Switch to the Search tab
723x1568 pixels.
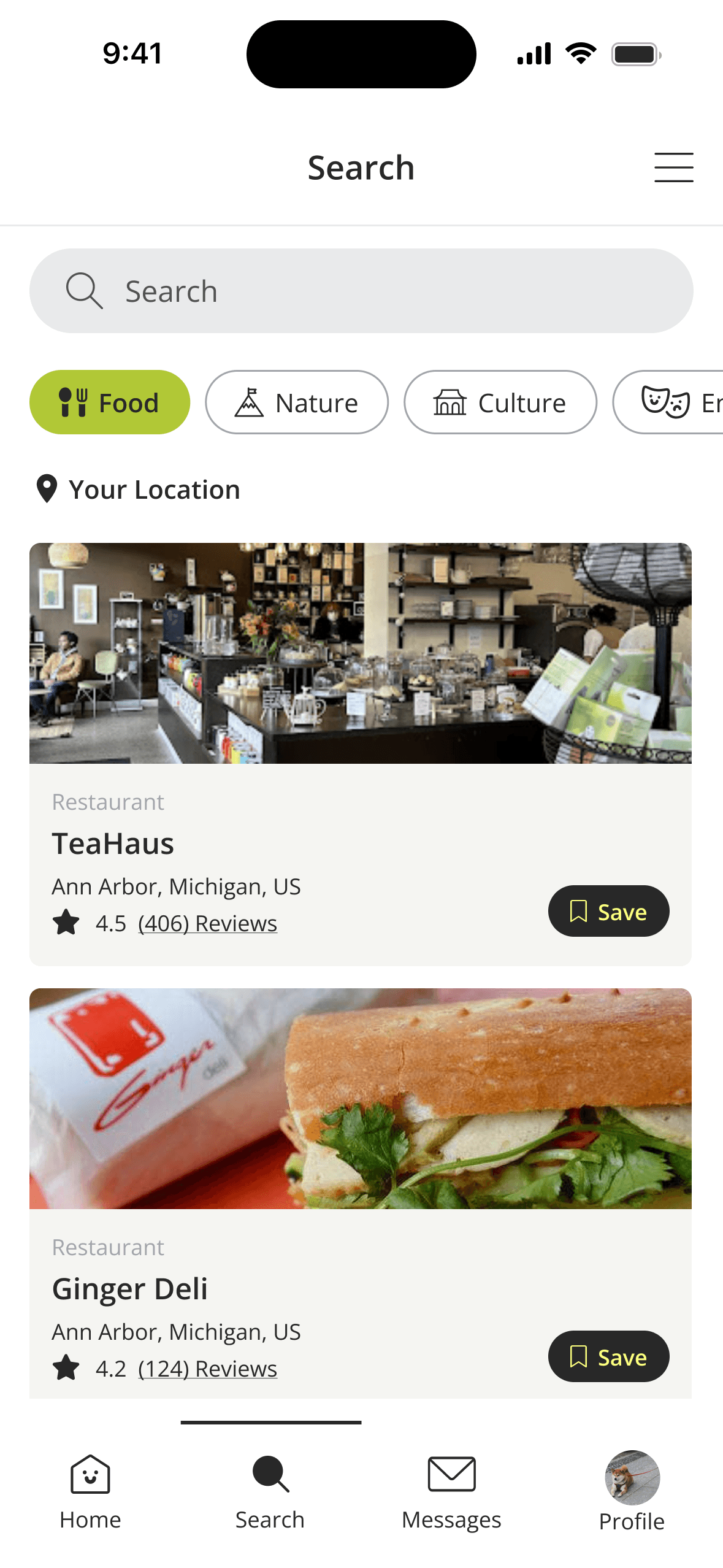(270, 1491)
